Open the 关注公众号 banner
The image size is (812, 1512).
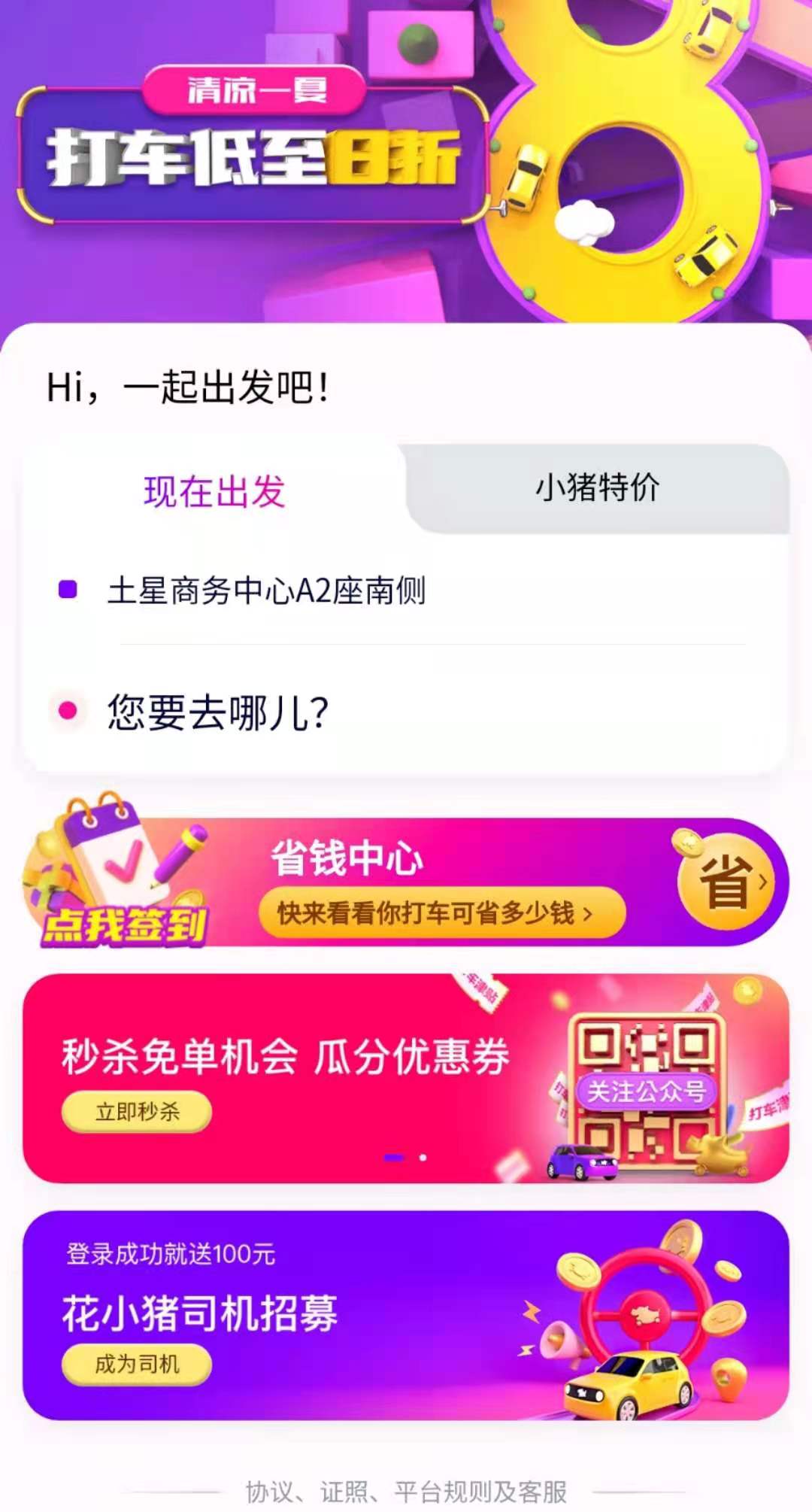pos(645,1091)
